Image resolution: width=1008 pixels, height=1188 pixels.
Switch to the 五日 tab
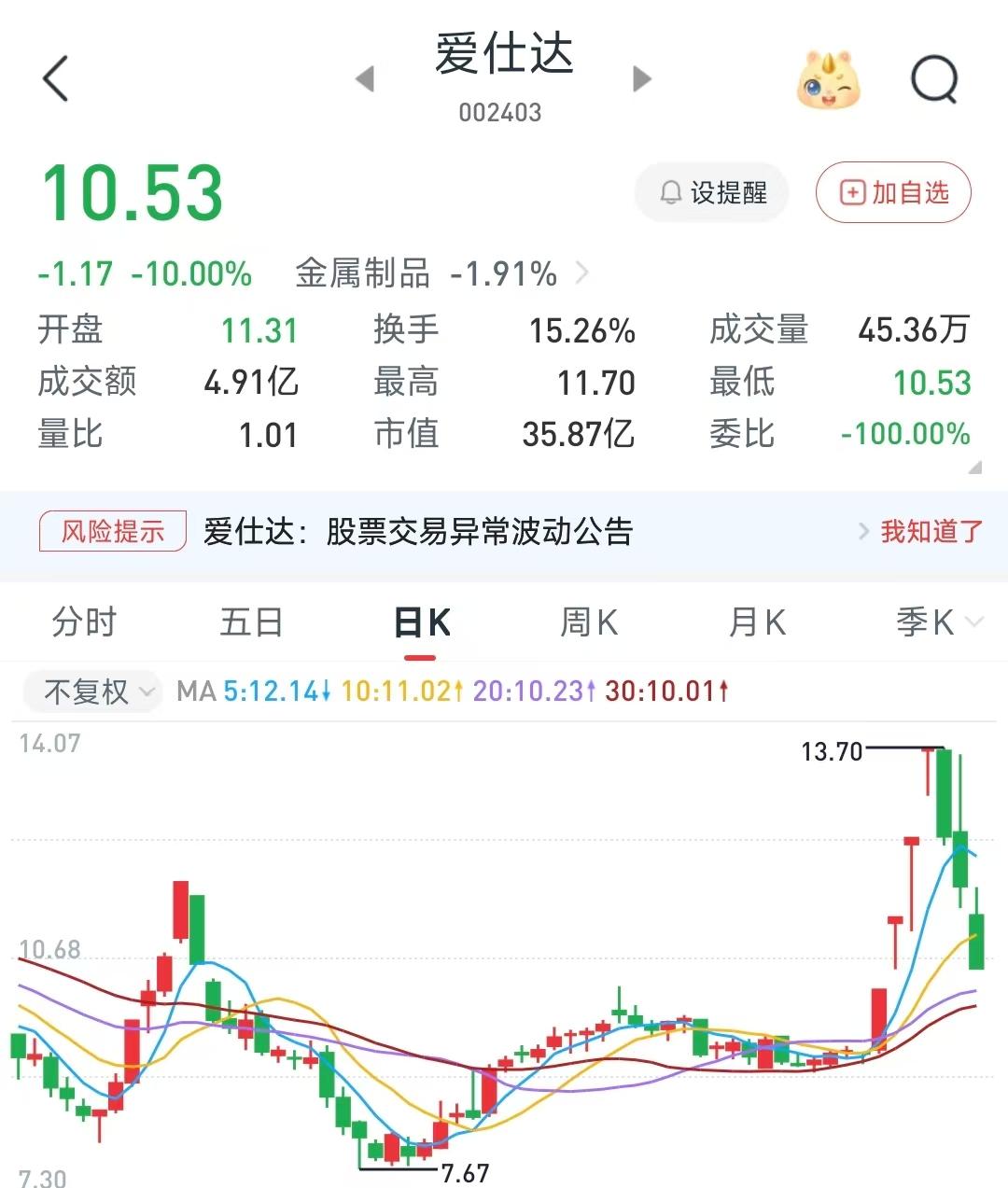click(x=251, y=622)
